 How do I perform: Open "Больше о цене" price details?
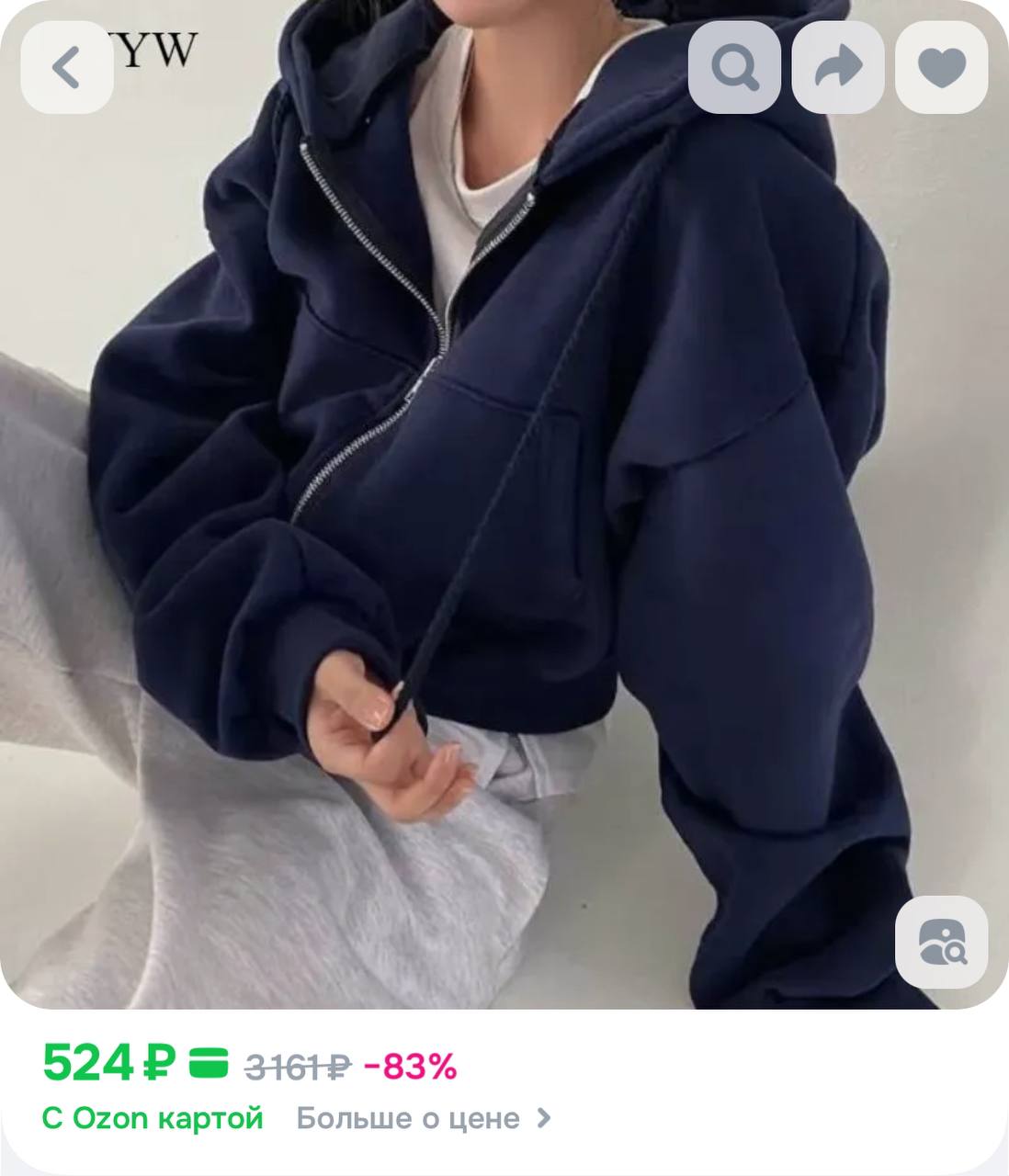point(423,1118)
